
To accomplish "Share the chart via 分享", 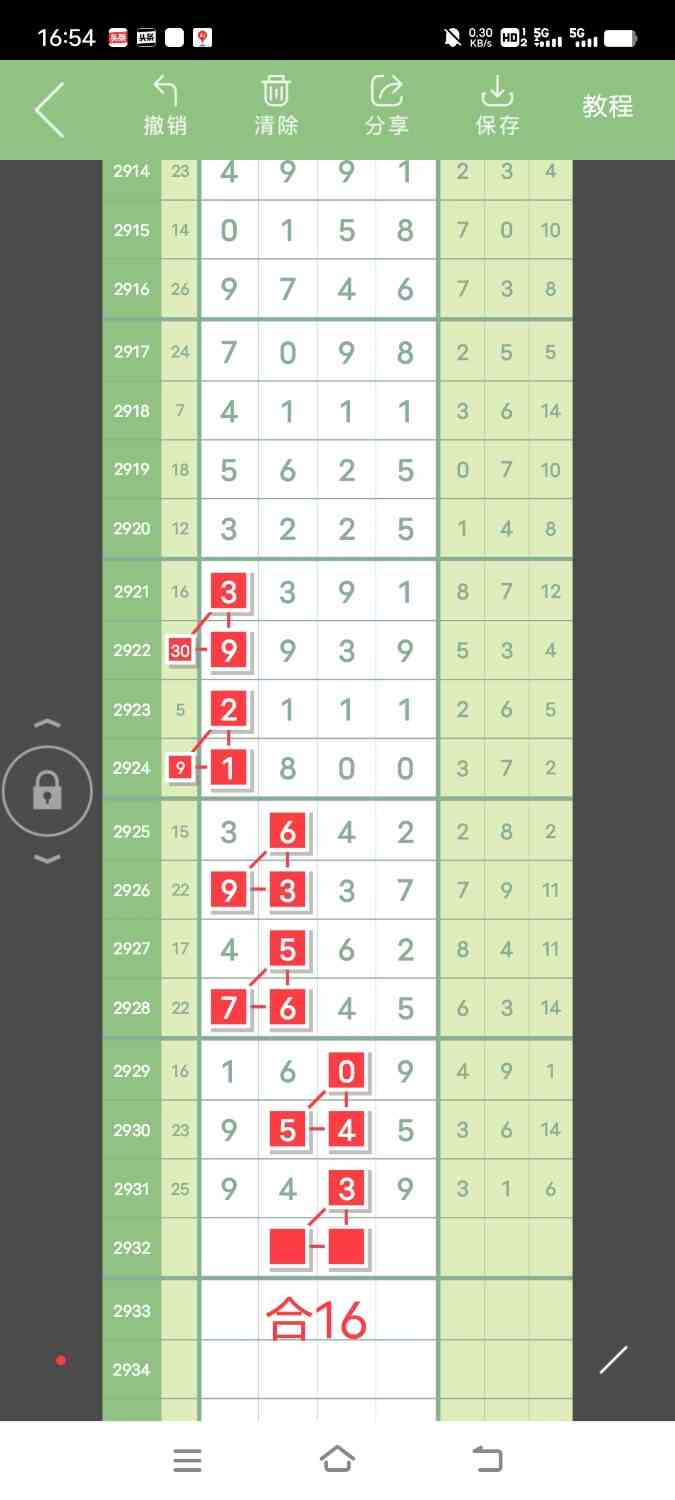I will (386, 106).
